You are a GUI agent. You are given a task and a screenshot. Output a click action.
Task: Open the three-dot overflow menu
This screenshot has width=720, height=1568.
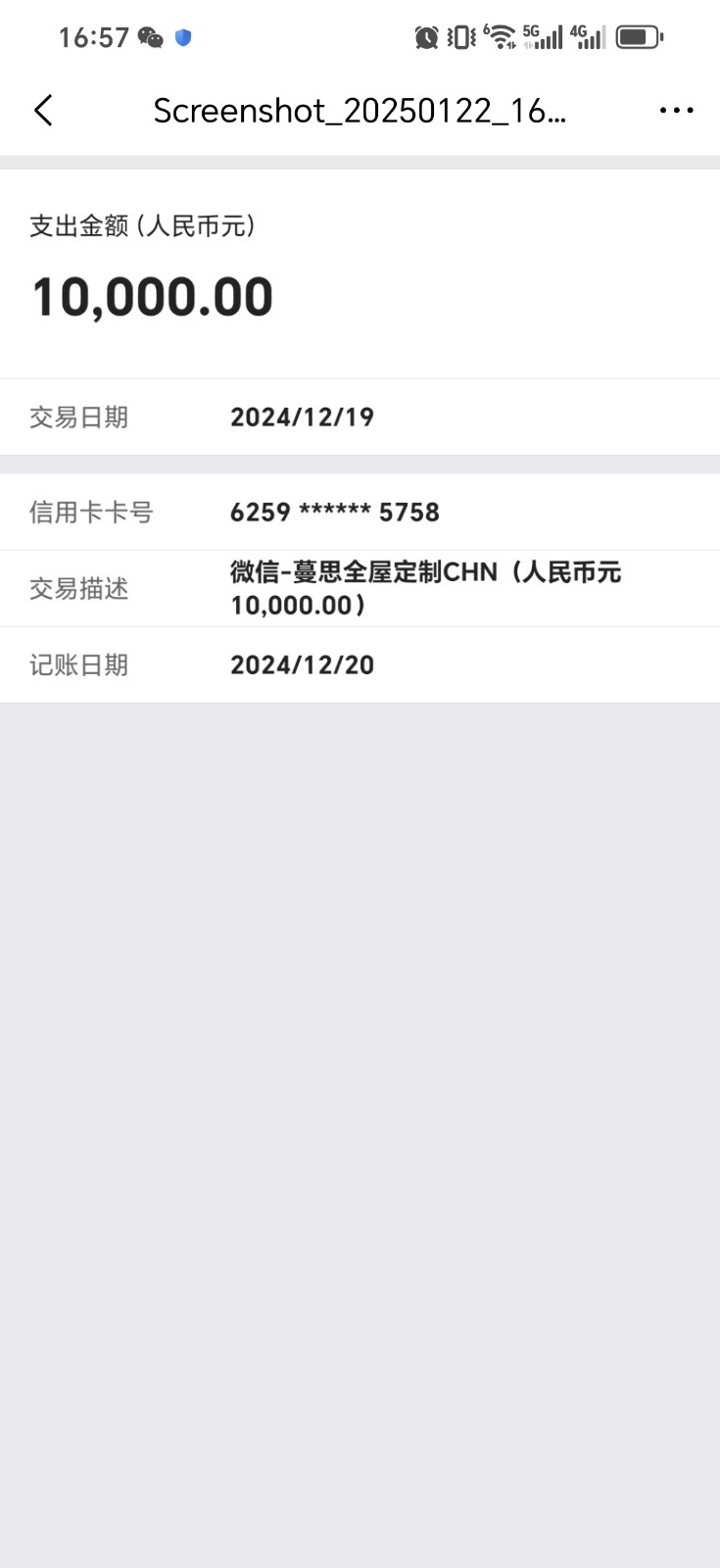click(676, 111)
